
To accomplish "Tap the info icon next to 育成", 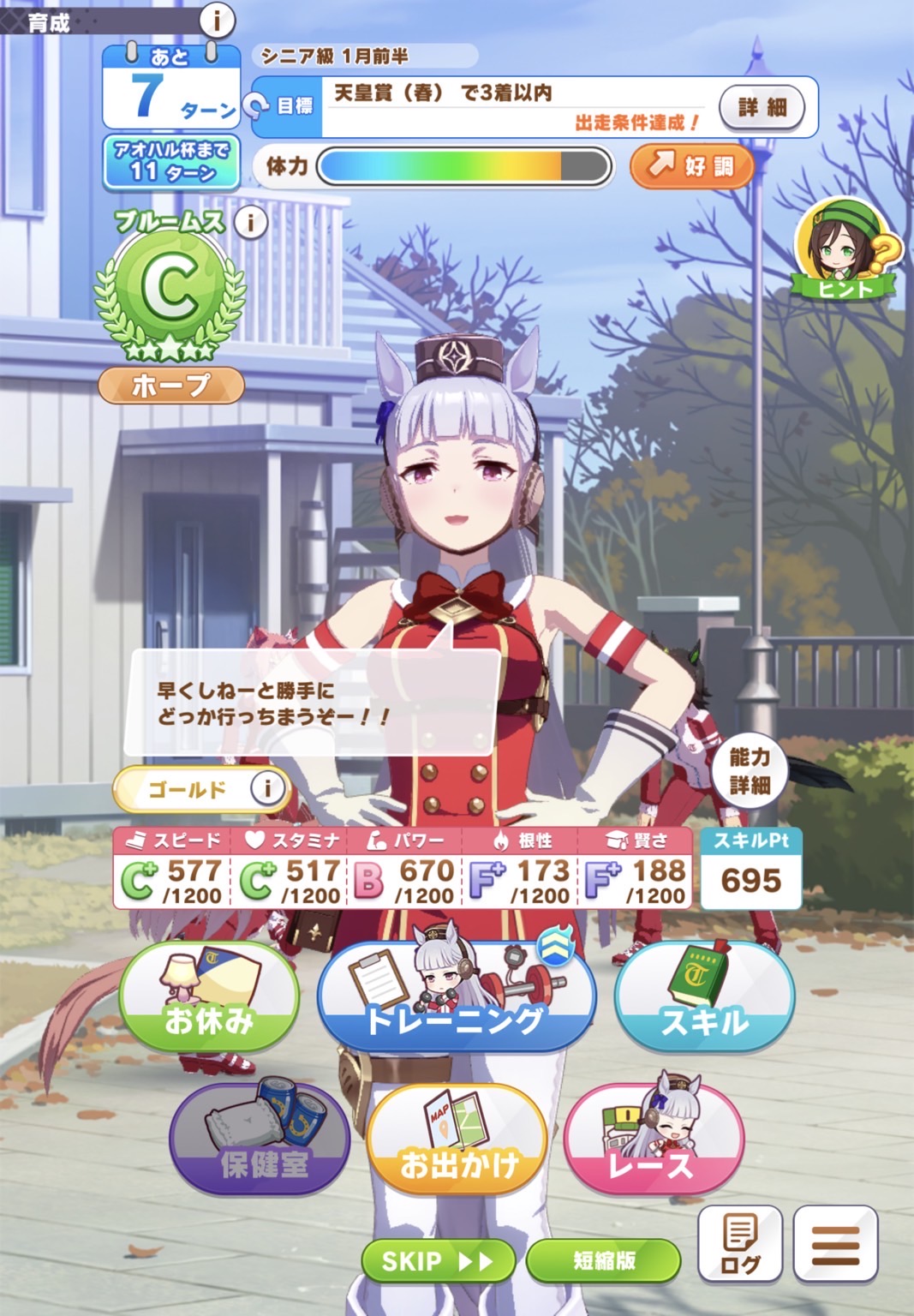I will pyautogui.click(x=216, y=19).
